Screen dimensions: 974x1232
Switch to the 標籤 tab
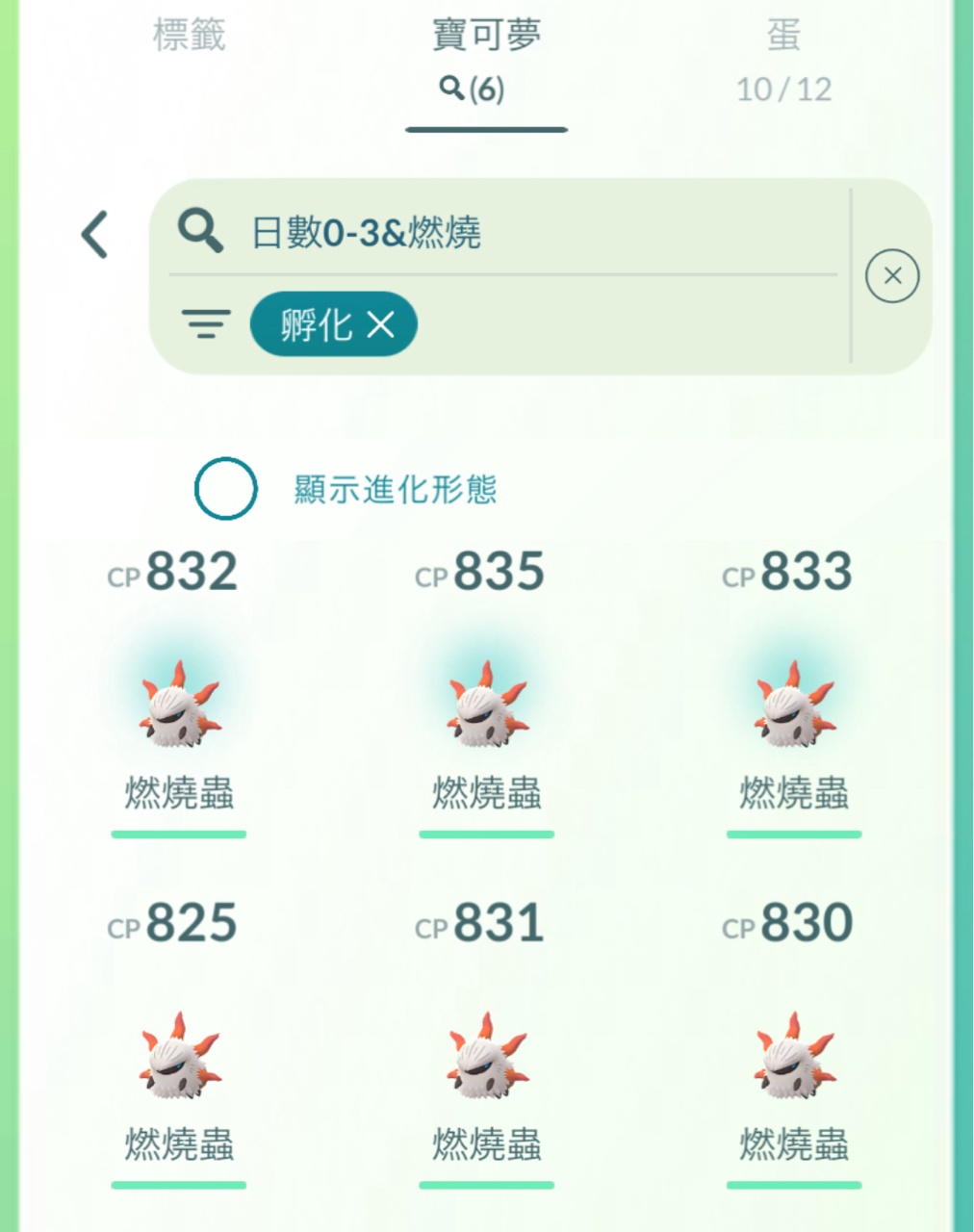click(x=189, y=37)
